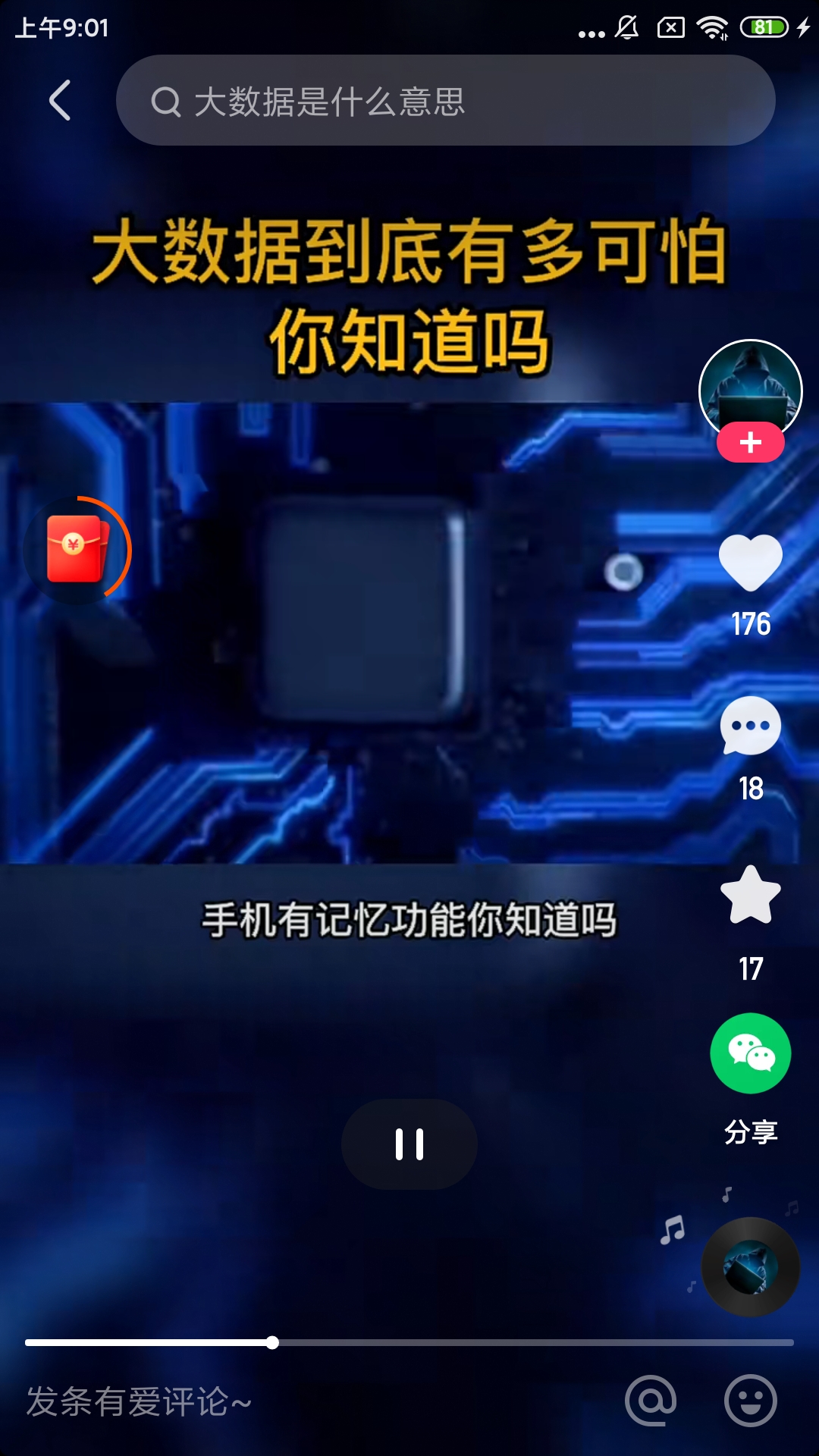Image resolution: width=819 pixels, height=1456 pixels.
Task: Pause the video playback
Action: (409, 1144)
